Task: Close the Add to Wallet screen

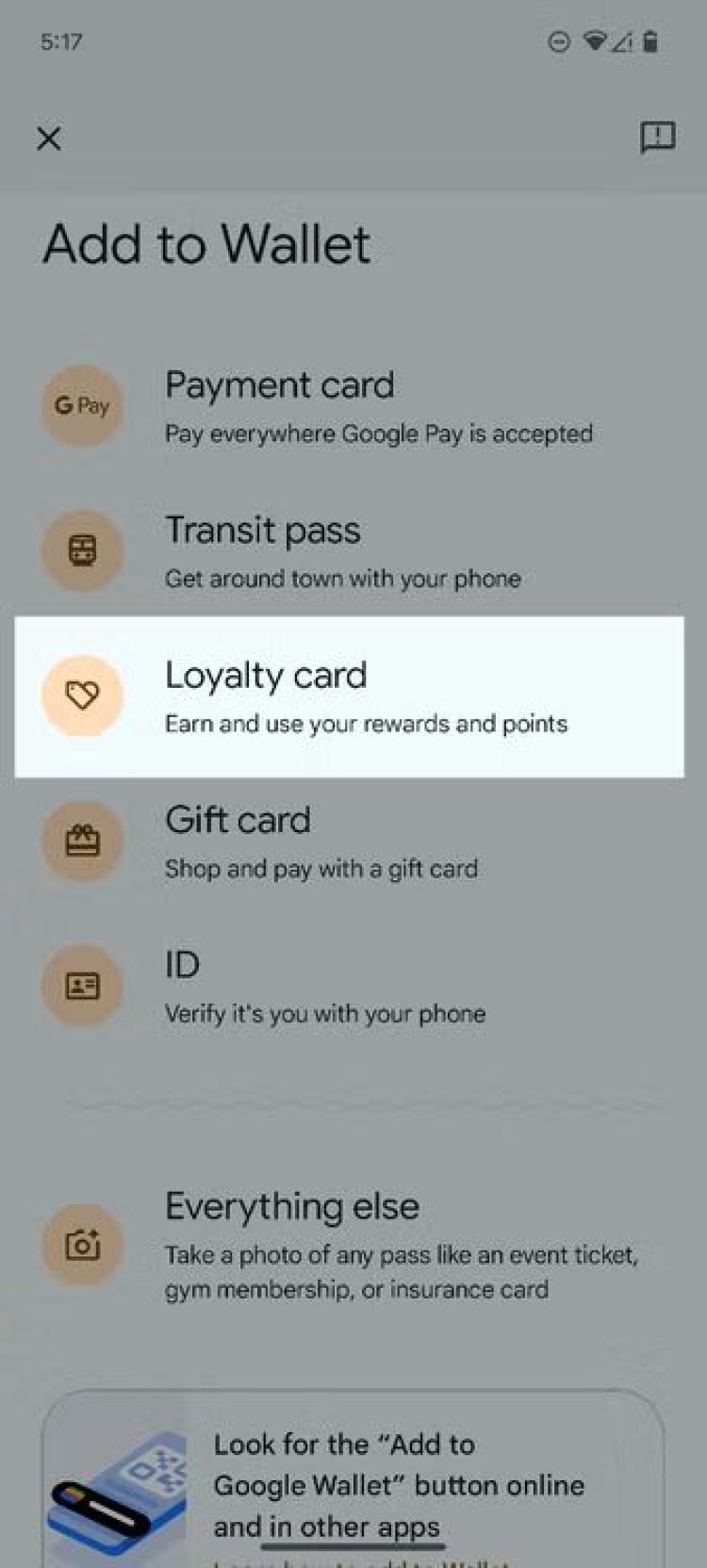Action: (49, 139)
